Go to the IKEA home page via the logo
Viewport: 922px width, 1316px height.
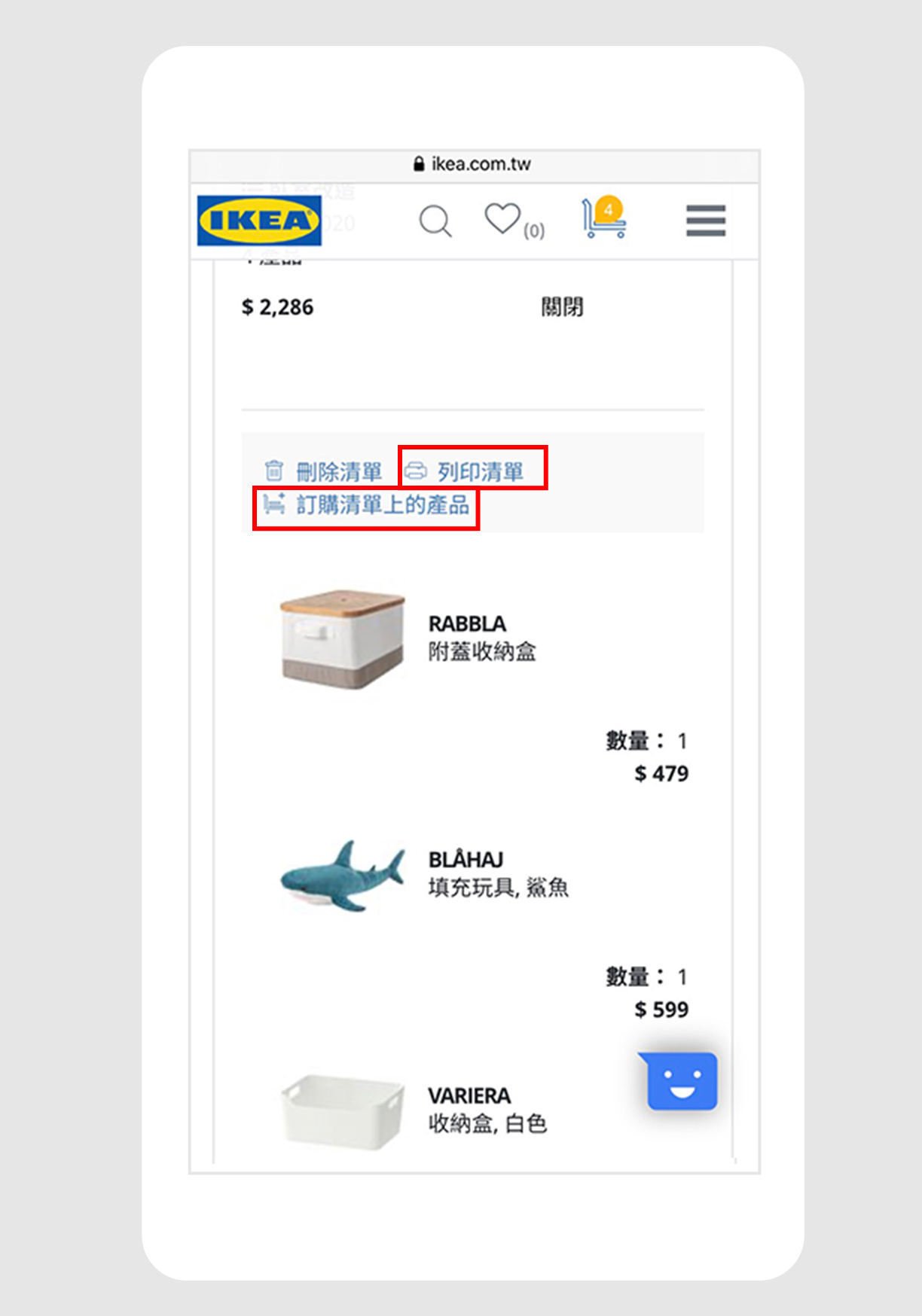click(259, 221)
